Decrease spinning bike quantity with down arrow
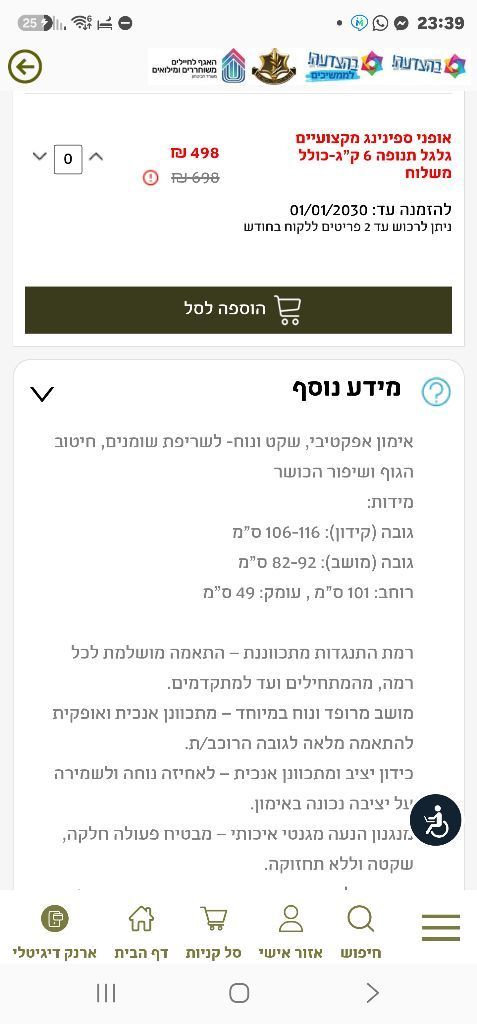Viewport: 477px width, 1024px height. (x=40, y=157)
